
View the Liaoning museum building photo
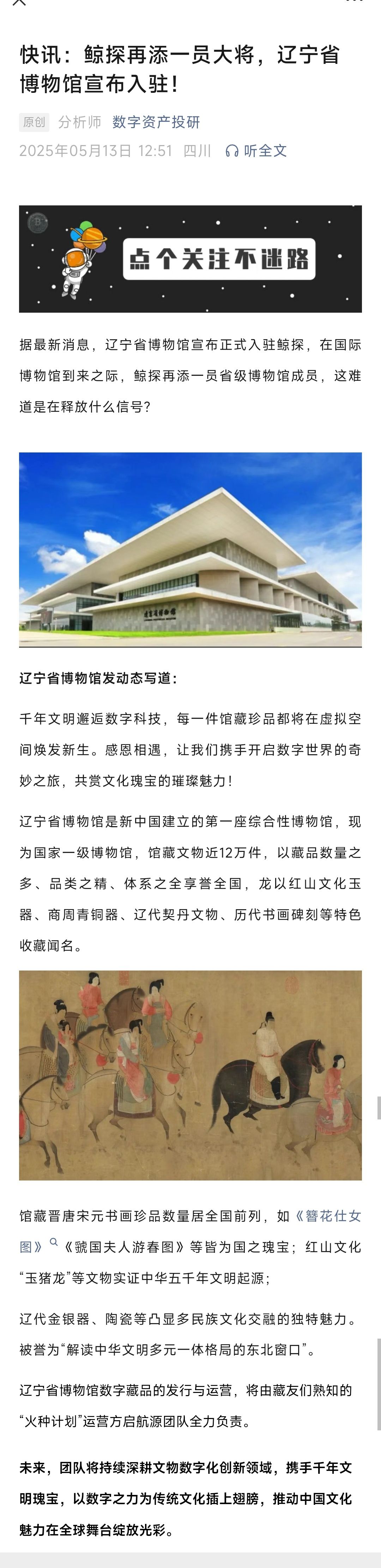tap(190, 549)
